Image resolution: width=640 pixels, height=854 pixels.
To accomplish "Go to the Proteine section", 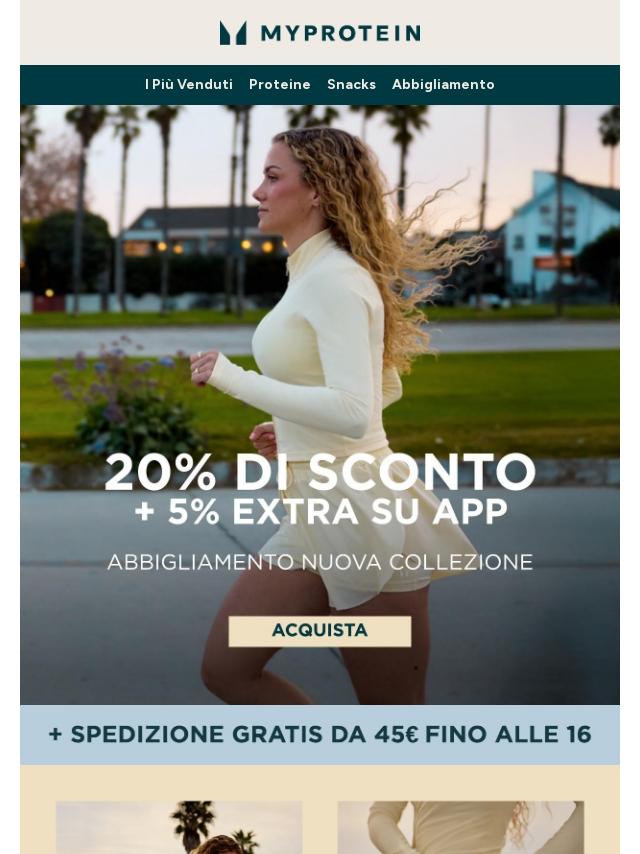I will coord(279,85).
